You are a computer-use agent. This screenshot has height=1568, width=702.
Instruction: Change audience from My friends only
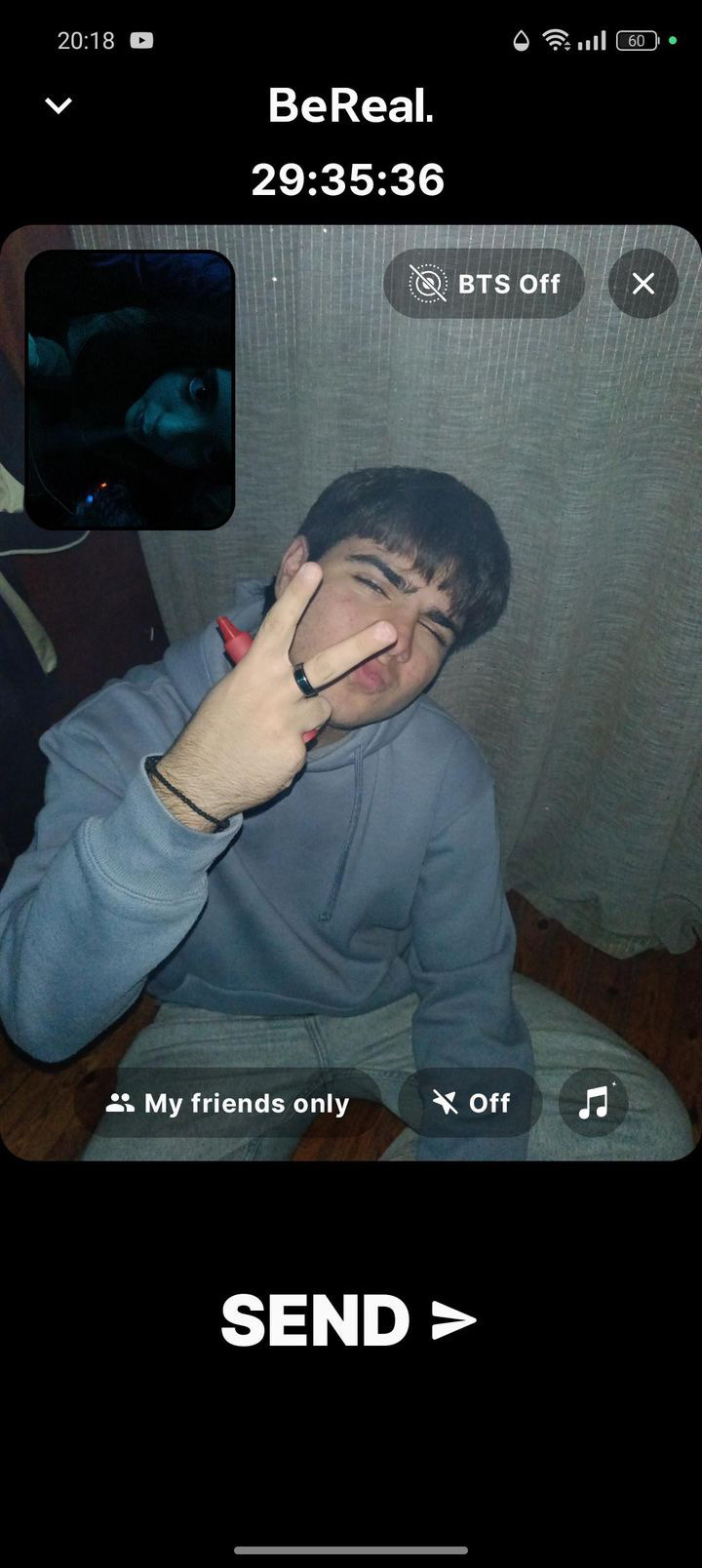click(228, 1103)
